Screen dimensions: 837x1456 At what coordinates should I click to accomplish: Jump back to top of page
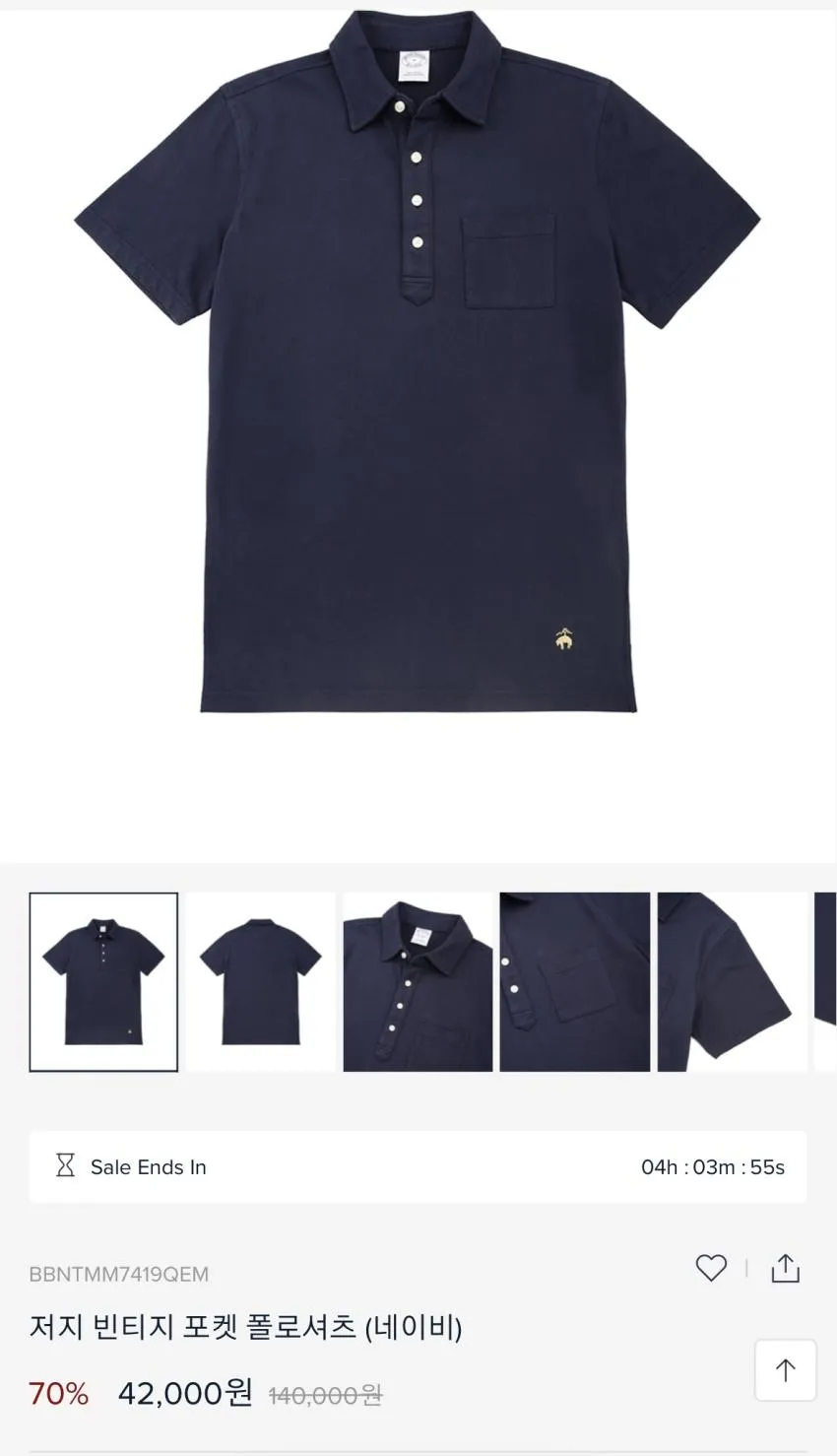[x=786, y=1370]
